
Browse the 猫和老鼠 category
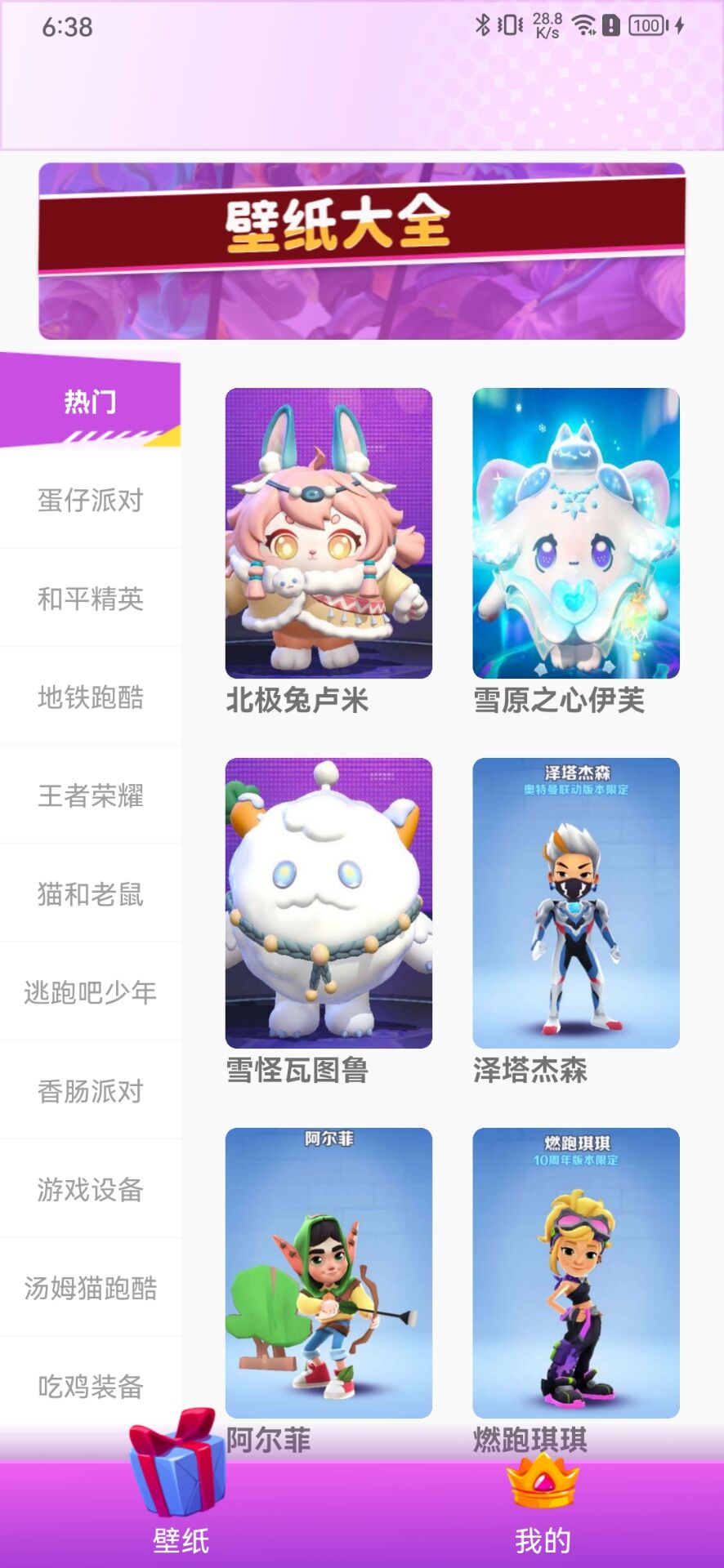(x=90, y=894)
